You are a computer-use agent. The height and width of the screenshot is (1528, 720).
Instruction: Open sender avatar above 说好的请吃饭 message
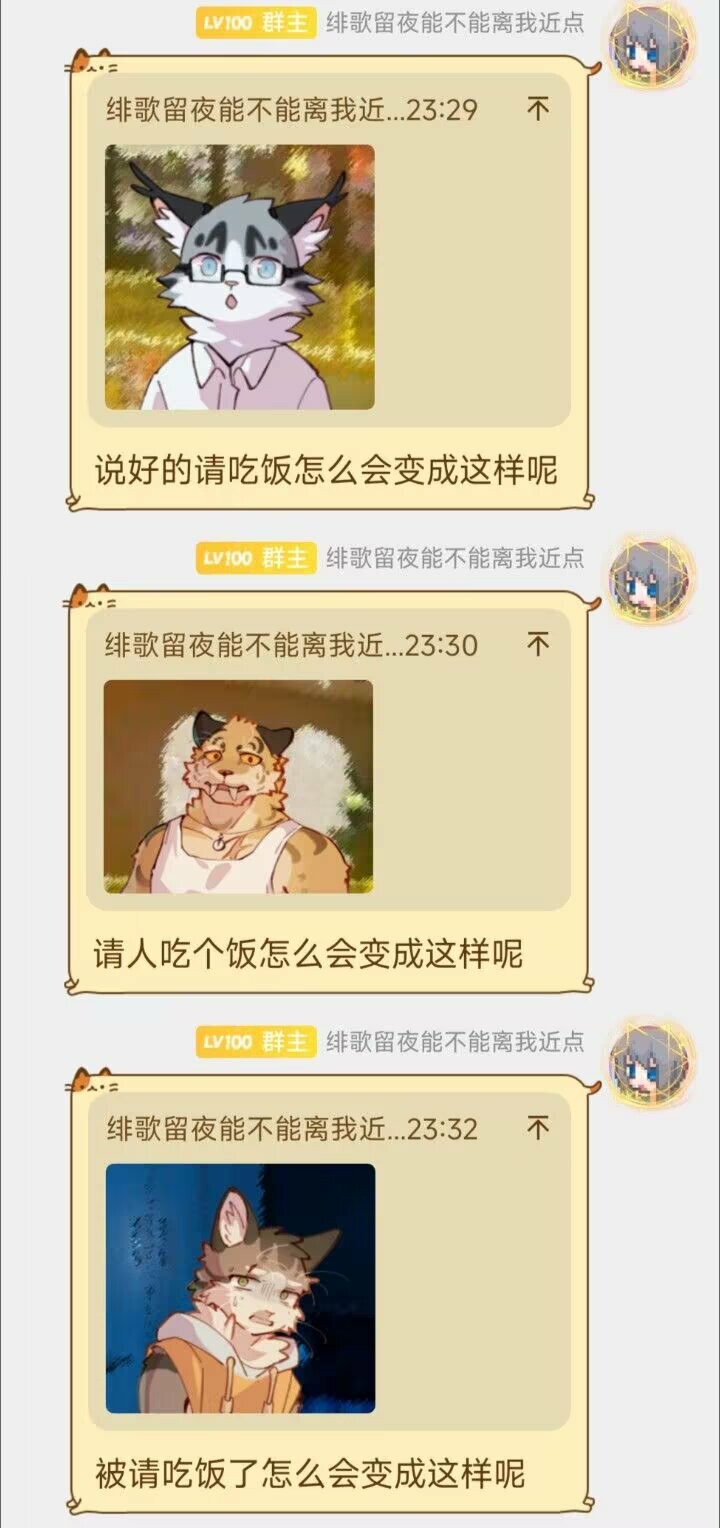pyautogui.click(x=652, y=45)
